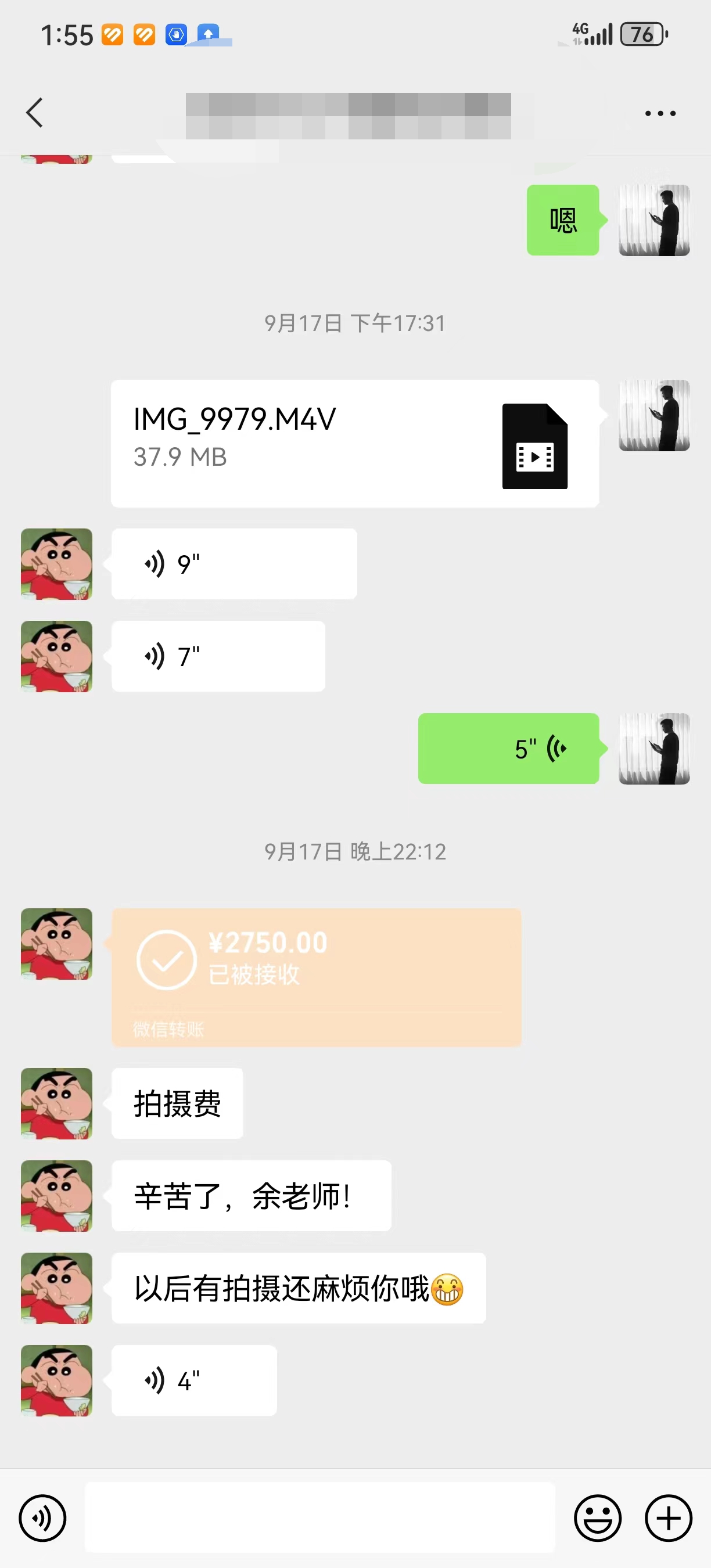
Task: Open the three-dot chat menu
Action: (660, 113)
